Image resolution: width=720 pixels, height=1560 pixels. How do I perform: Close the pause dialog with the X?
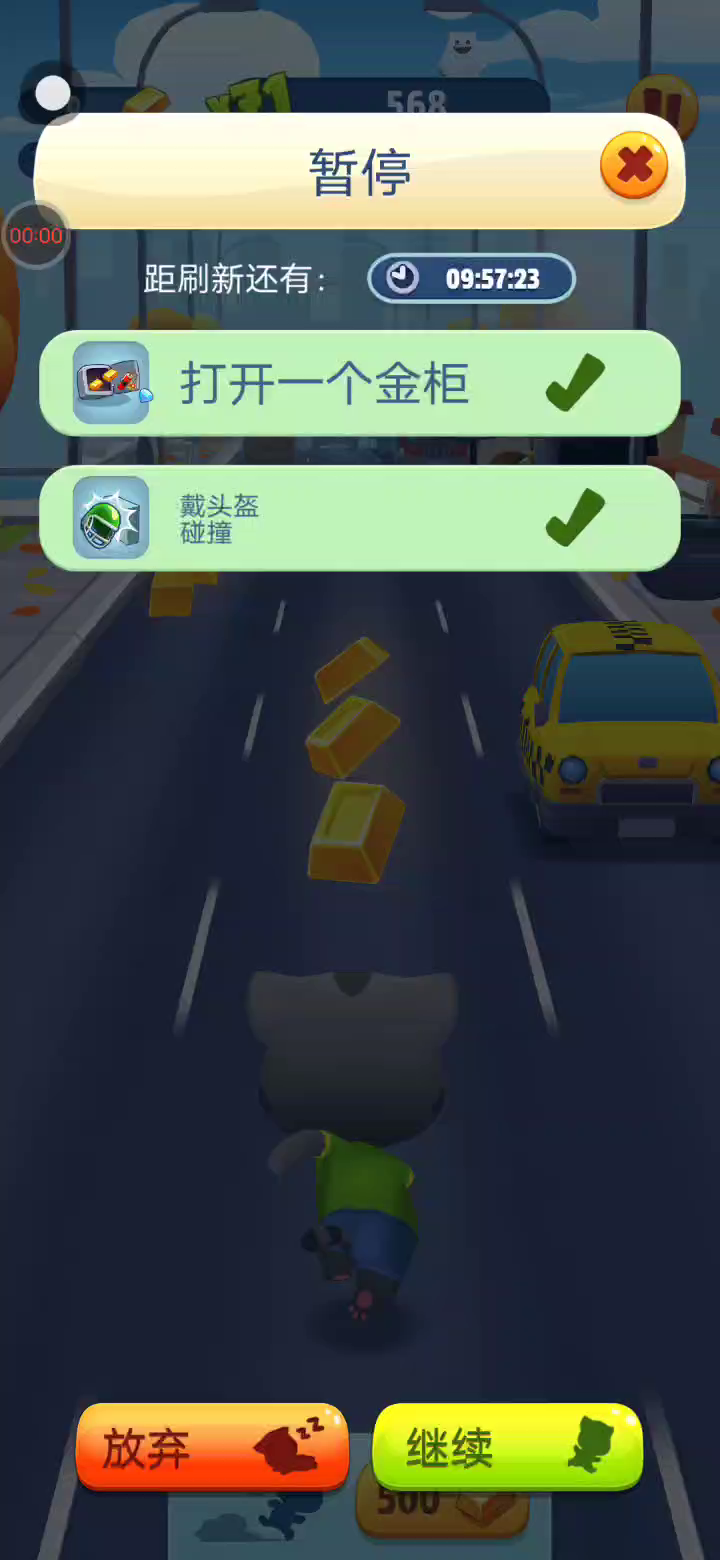(x=634, y=168)
